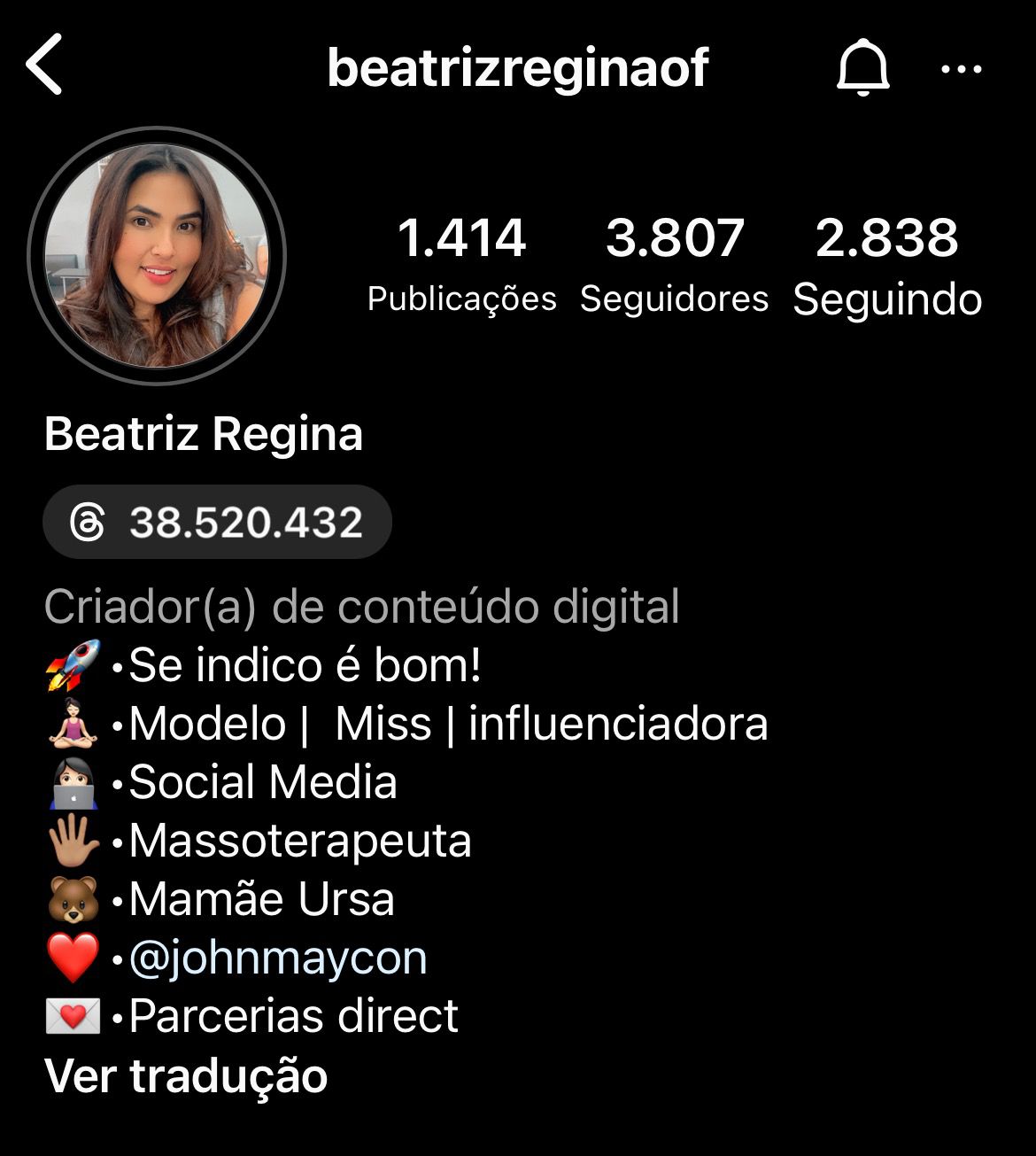Open the 2.838 Seguindo list
Viewport: 1036px width, 1156px height.
click(x=887, y=263)
